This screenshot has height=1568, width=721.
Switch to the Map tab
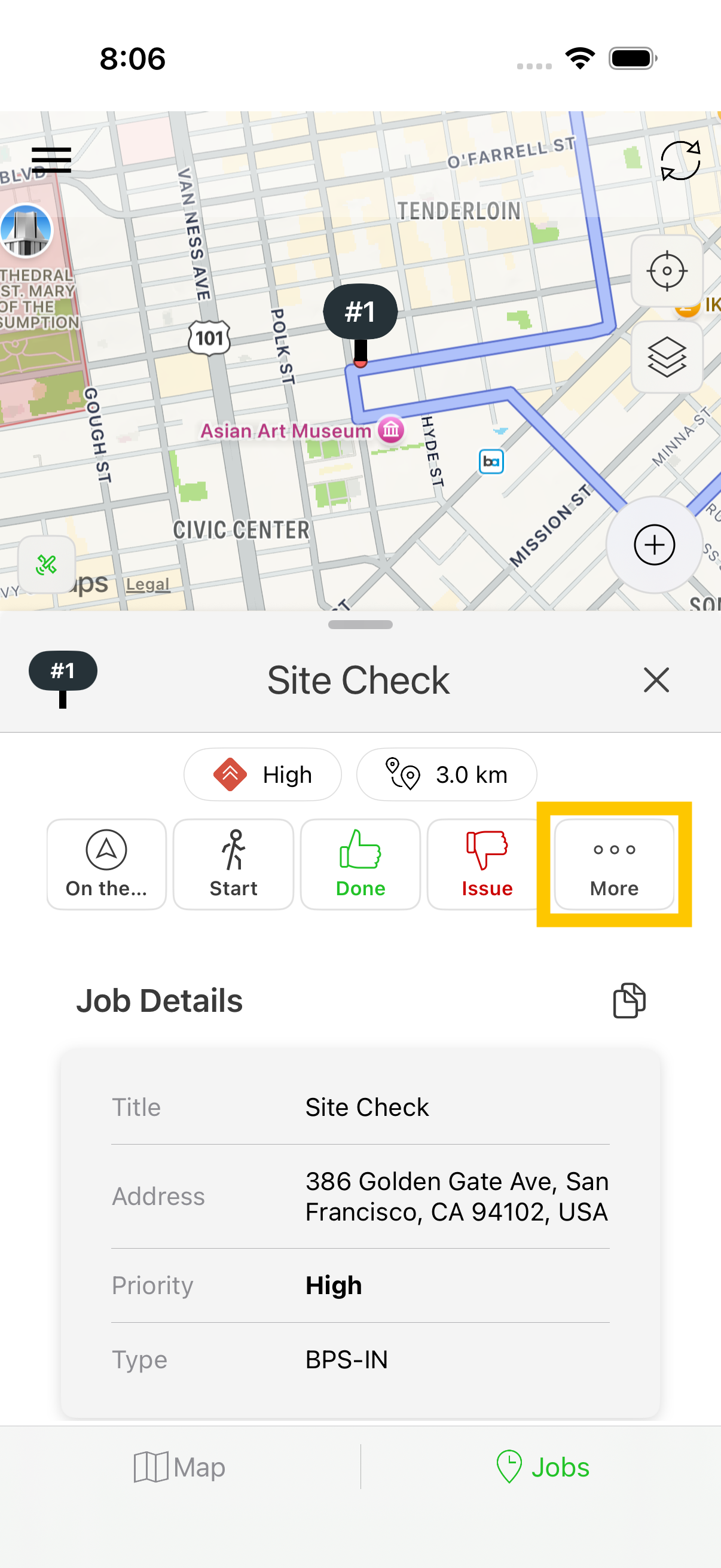point(179,1467)
